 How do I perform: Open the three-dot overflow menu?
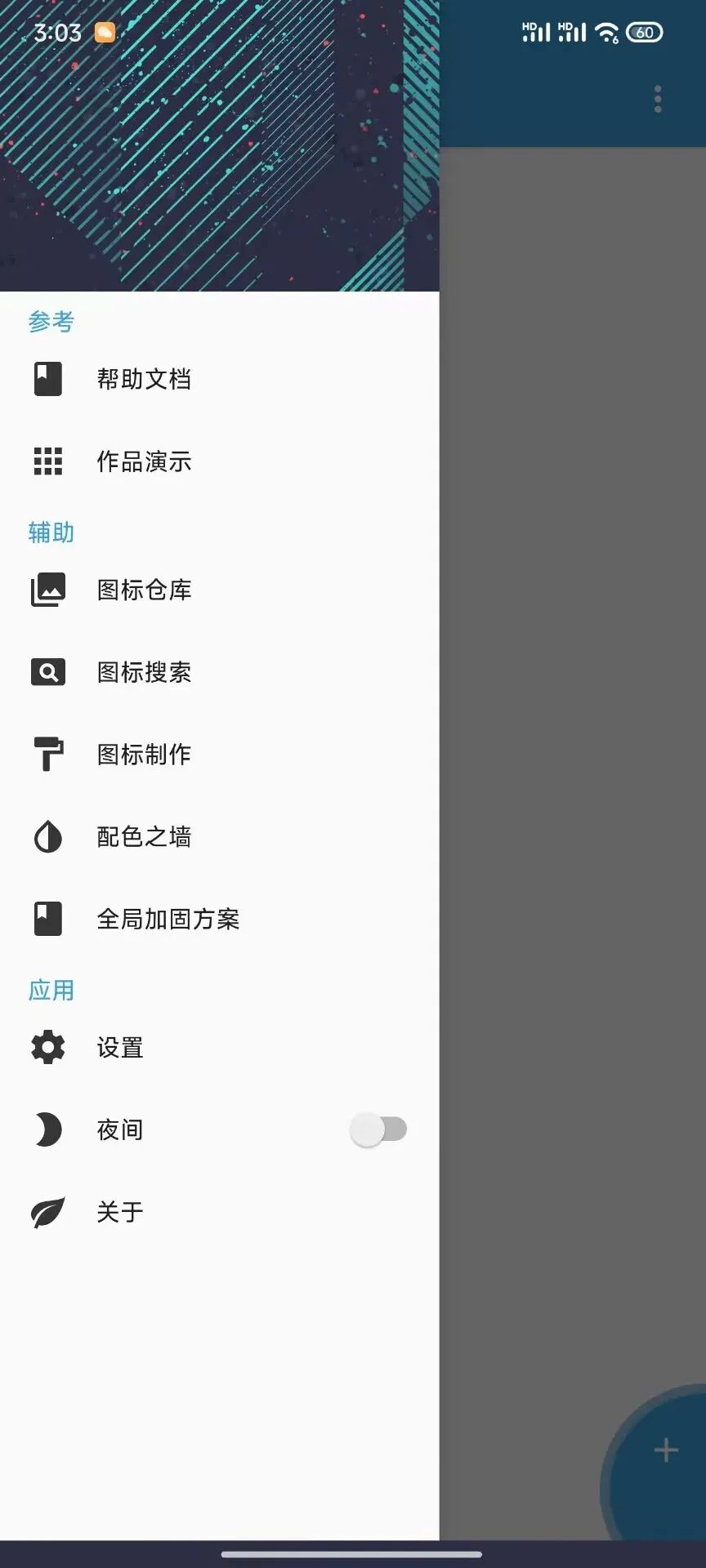658,100
